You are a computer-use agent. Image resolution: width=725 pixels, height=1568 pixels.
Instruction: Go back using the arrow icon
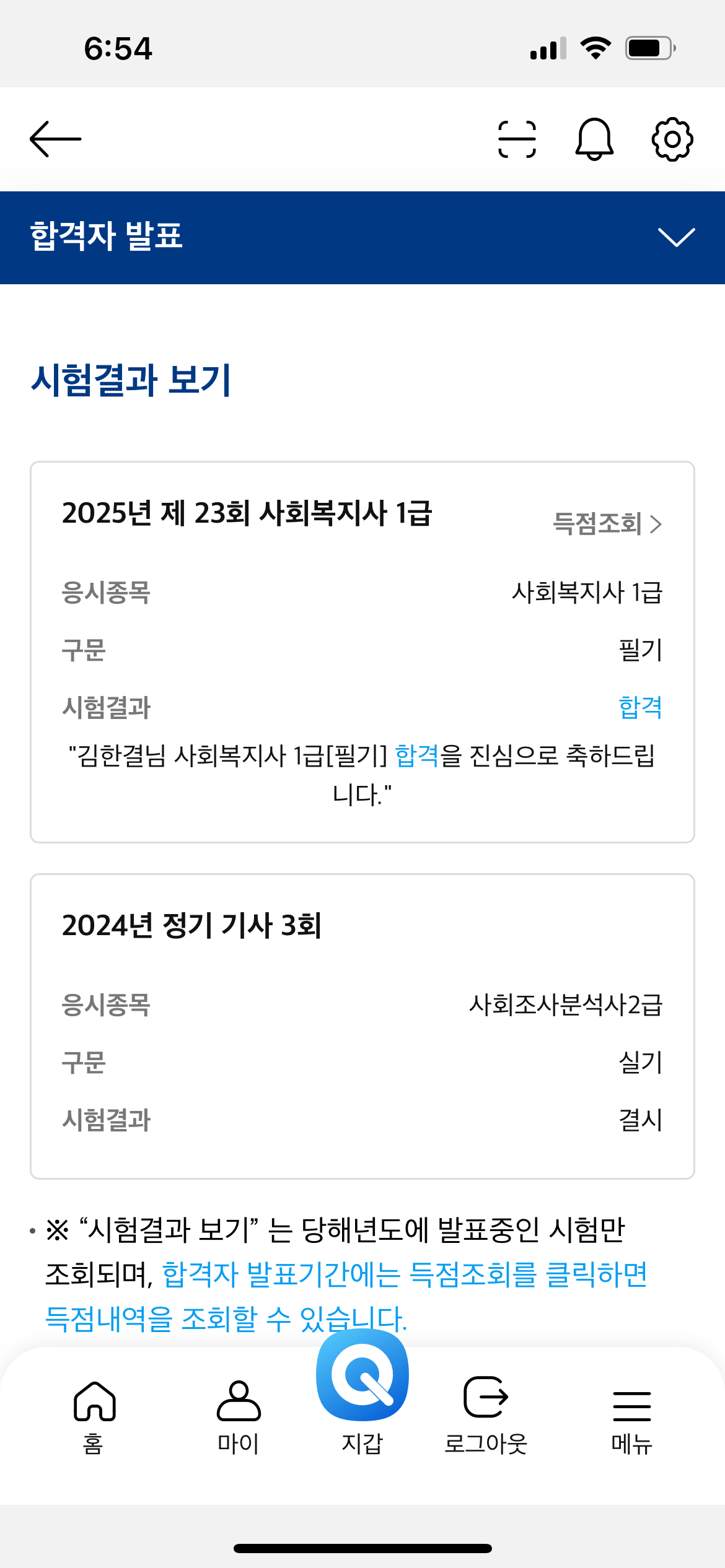(56, 139)
